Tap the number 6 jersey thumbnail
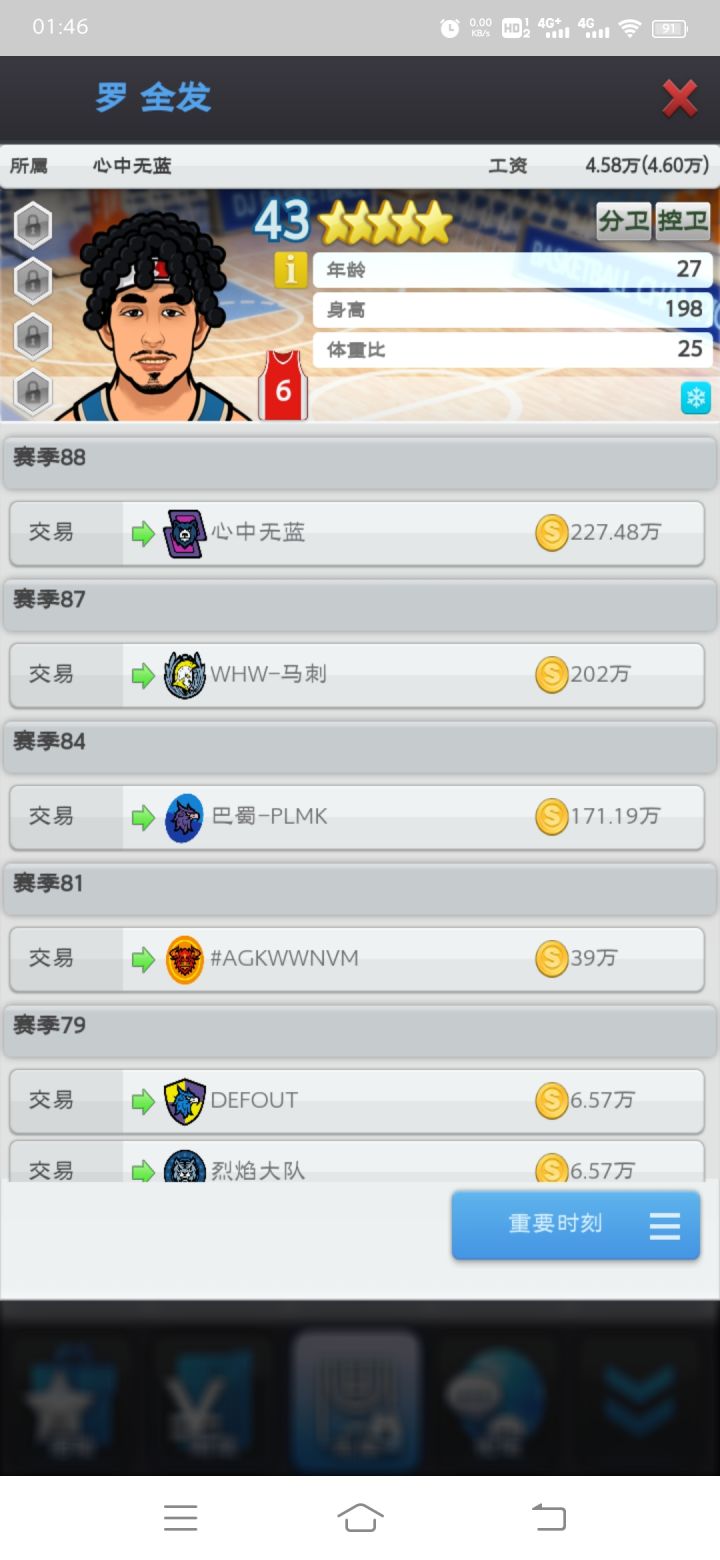The height and width of the screenshot is (1560, 720). 282,384
